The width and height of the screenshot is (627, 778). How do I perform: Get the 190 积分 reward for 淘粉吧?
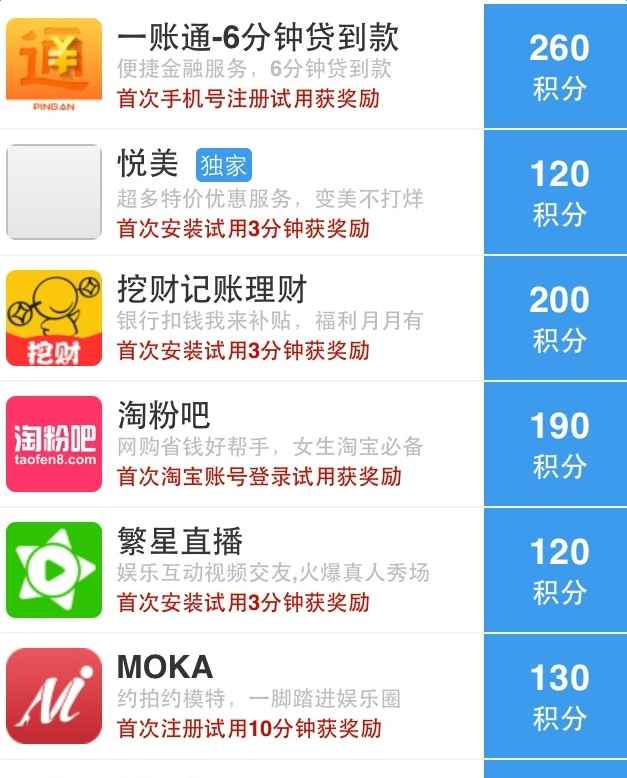pyautogui.click(x=558, y=444)
